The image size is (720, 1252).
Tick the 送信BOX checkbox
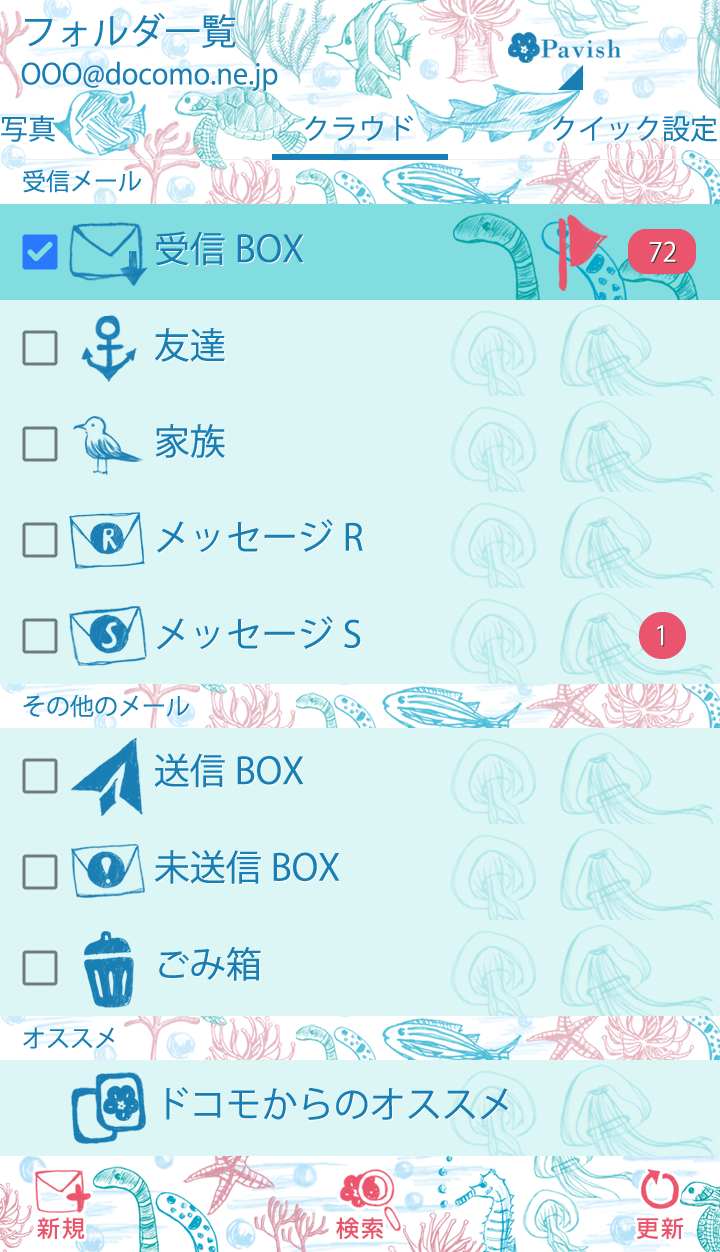(x=40, y=775)
